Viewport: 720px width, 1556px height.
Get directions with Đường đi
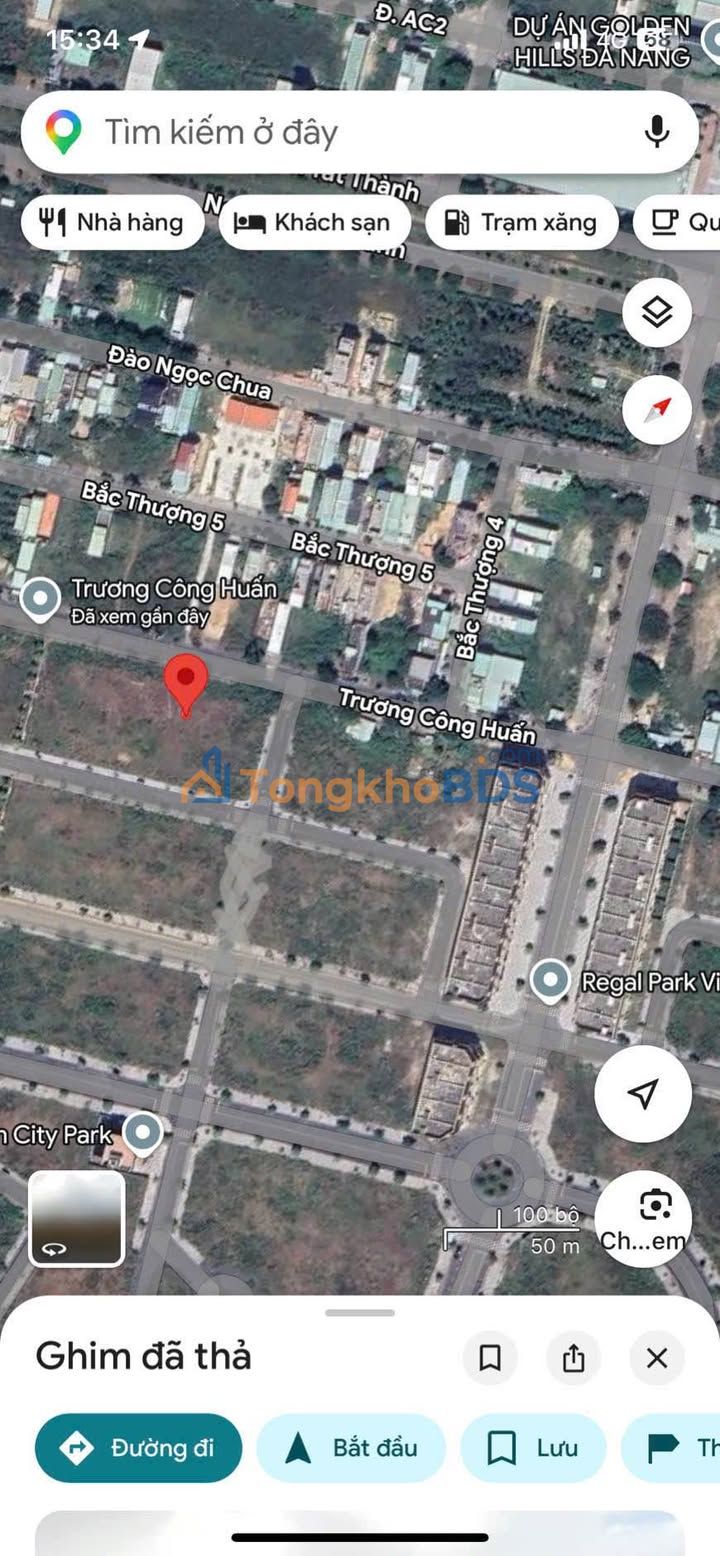(x=139, y=1447)
